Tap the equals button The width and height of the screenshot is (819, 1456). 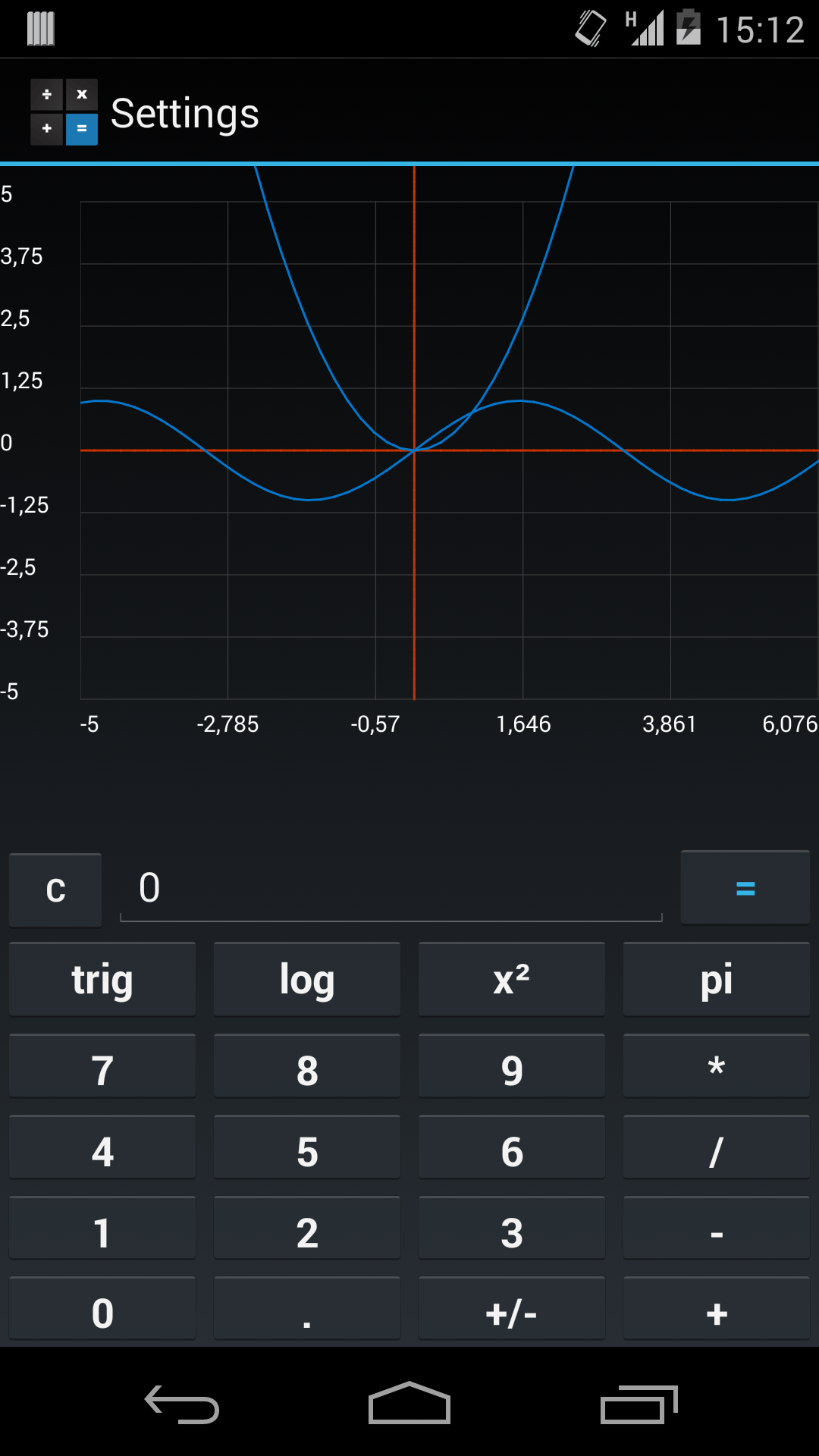coord(745,887)
